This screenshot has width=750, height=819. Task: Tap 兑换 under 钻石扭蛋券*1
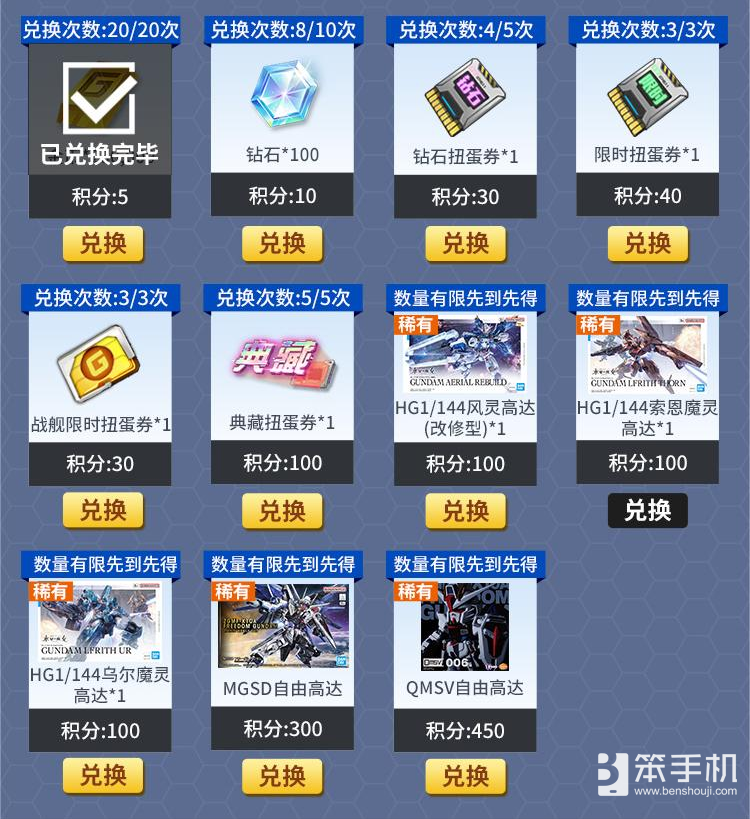(x=465, y=243)
